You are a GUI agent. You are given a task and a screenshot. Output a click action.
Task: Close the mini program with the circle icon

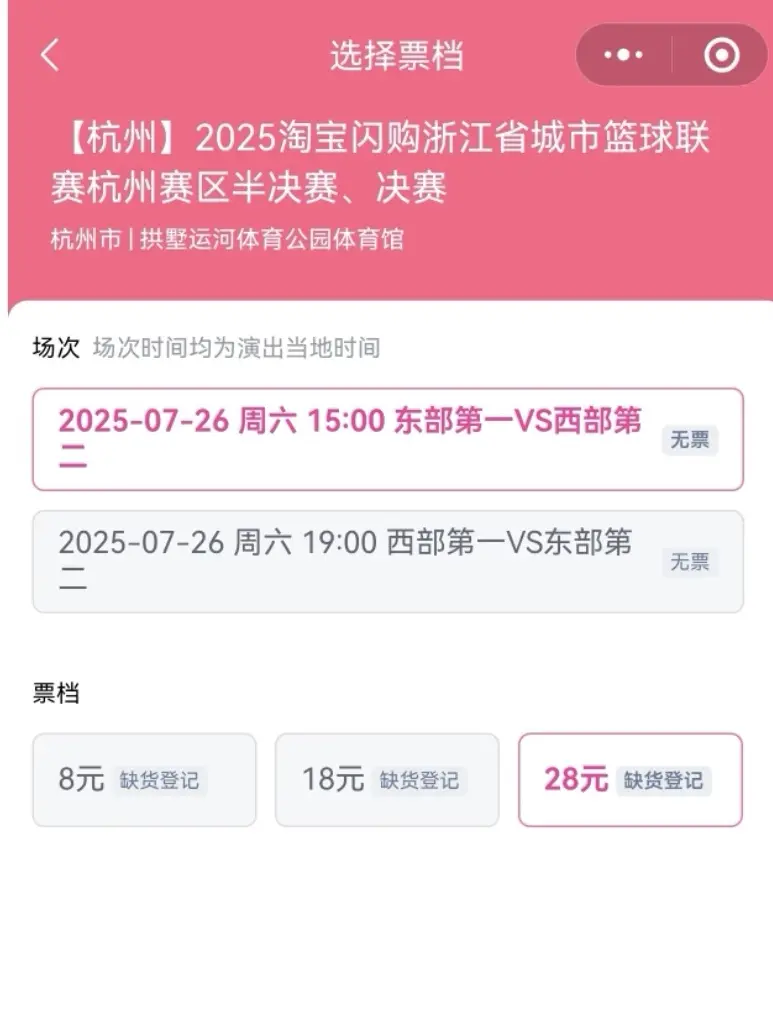coord(721,55)
